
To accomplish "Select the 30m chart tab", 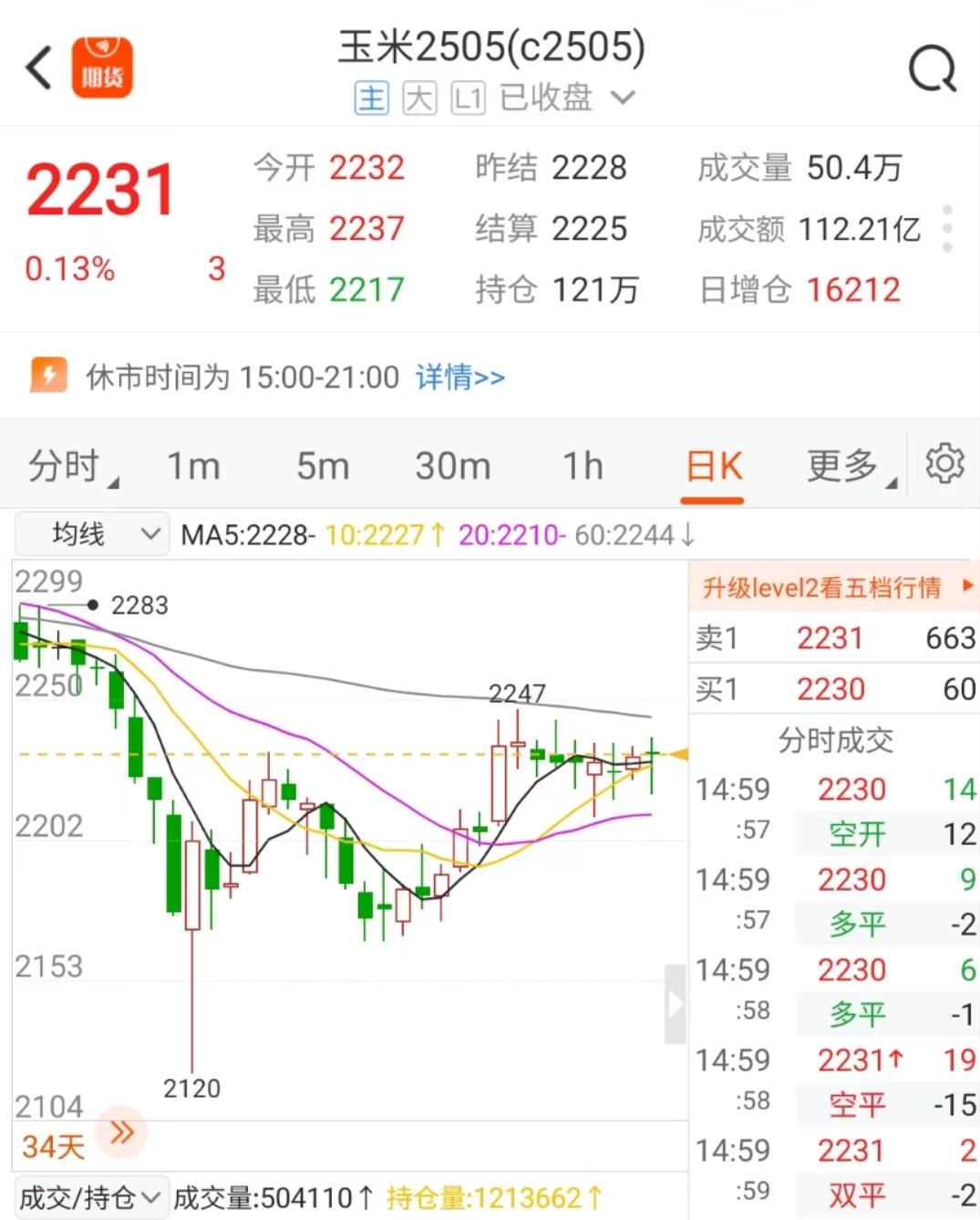I will (x=452, y=465).
